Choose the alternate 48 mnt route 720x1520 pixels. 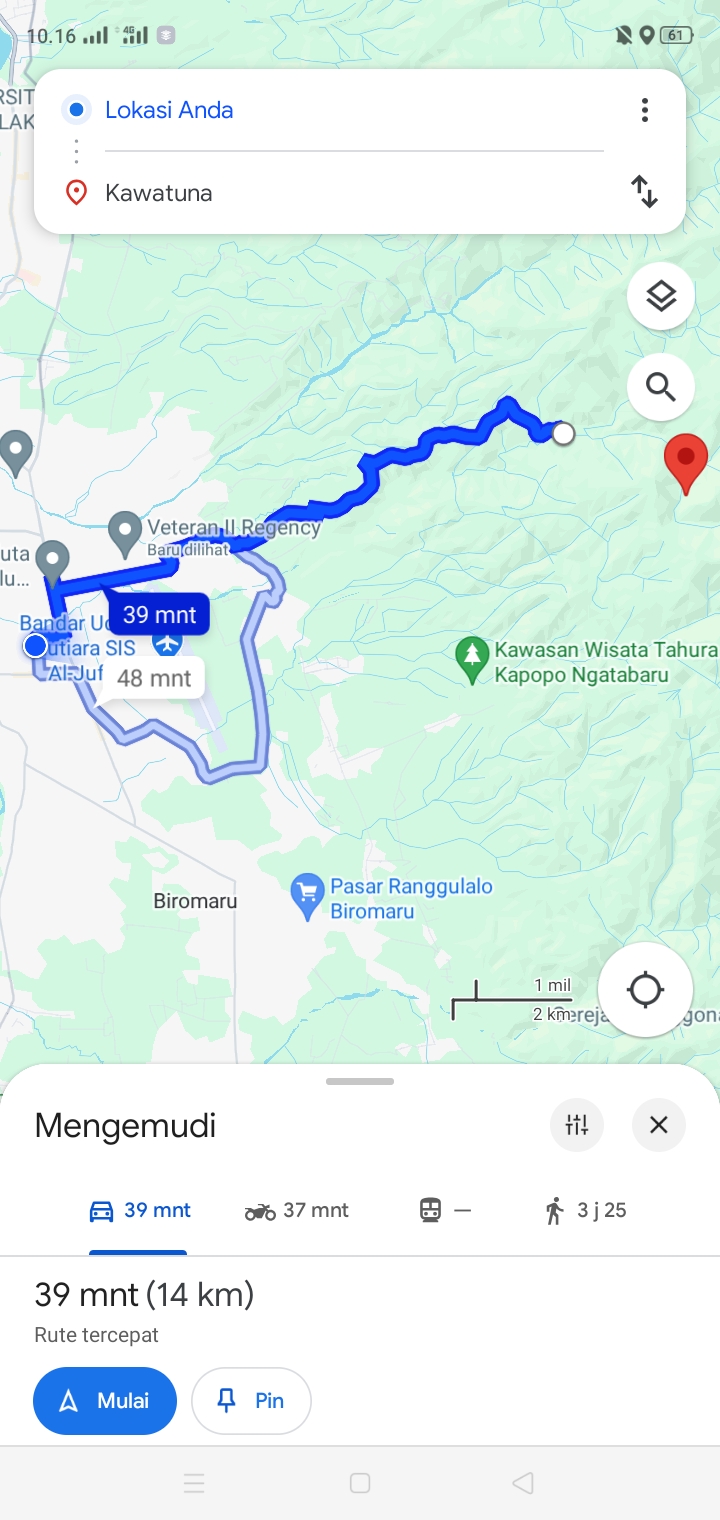click(154, 679)
